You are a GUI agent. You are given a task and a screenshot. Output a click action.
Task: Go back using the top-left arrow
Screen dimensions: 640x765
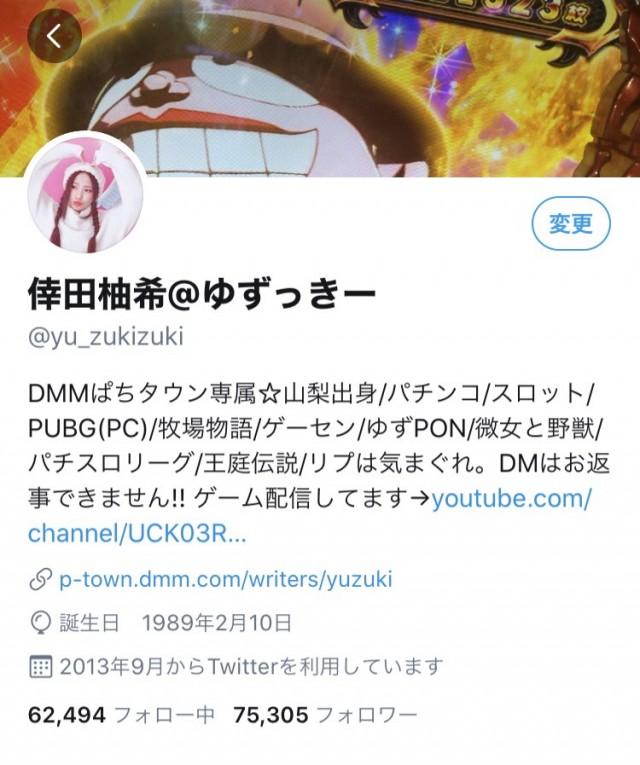click(54, 37)
